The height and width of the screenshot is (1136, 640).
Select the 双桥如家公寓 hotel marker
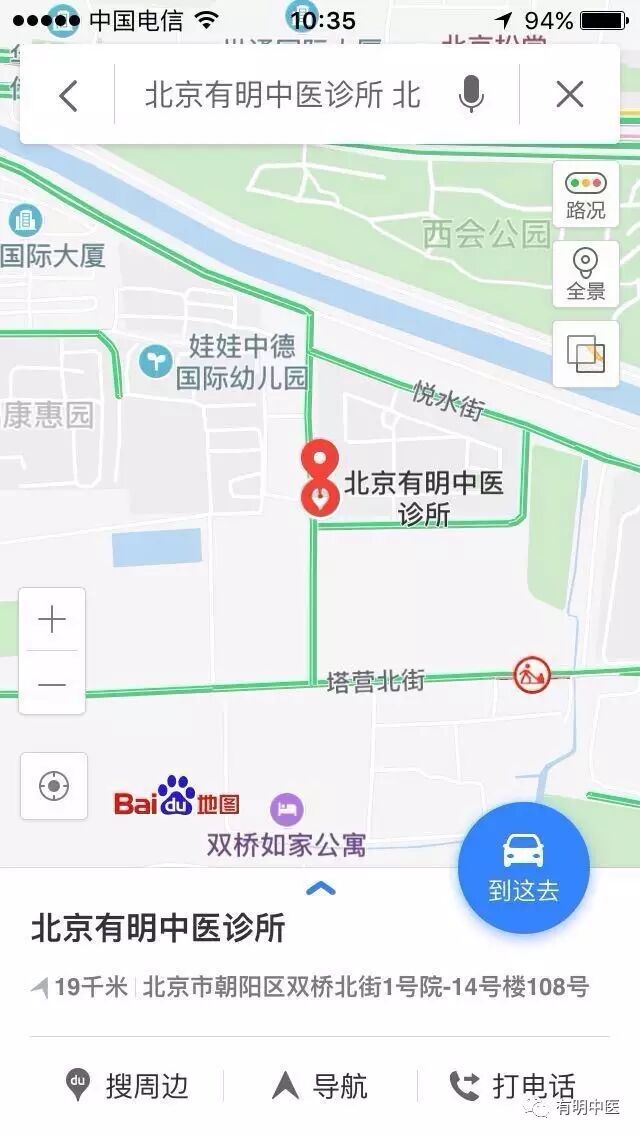(287, 807)
